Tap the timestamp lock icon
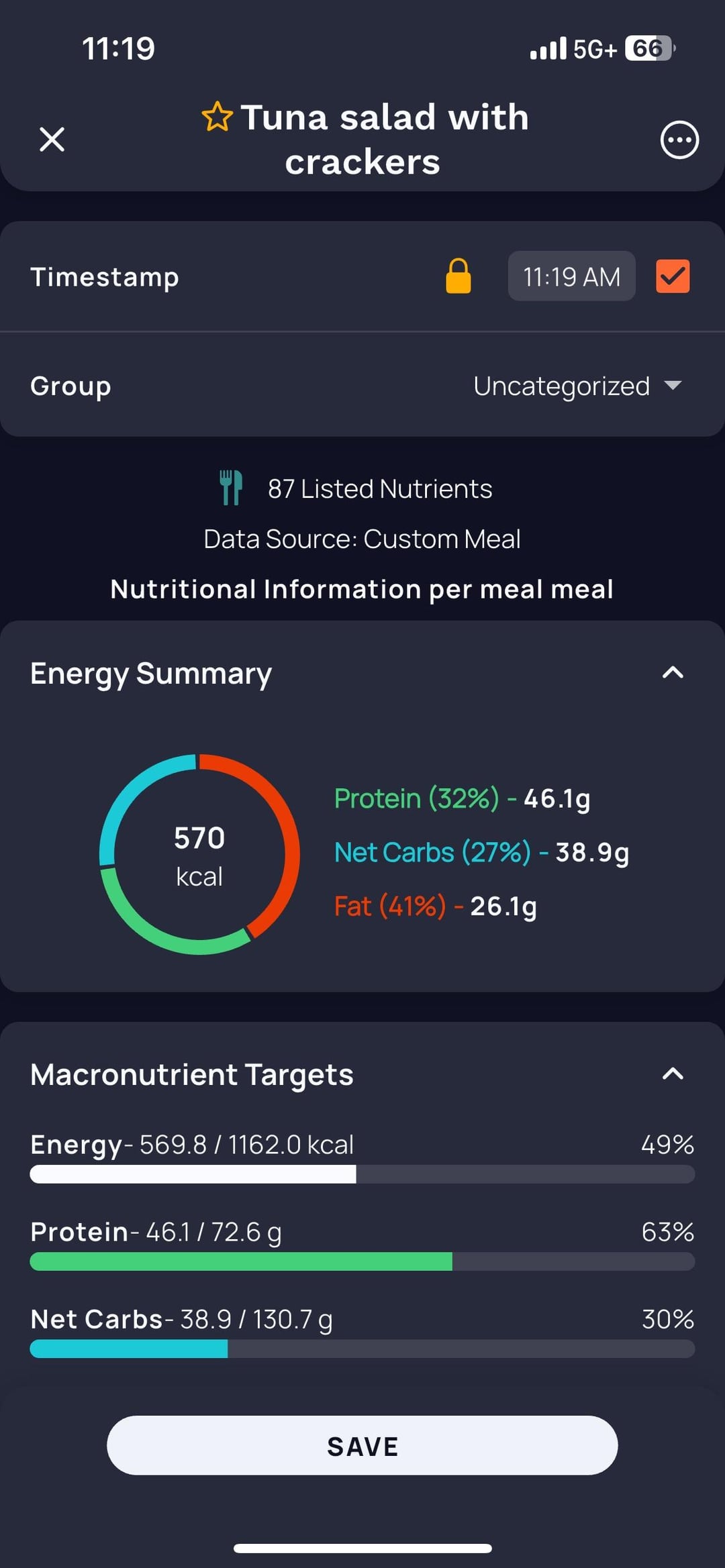Screen dimensions: 725x1568 point(458,276)
